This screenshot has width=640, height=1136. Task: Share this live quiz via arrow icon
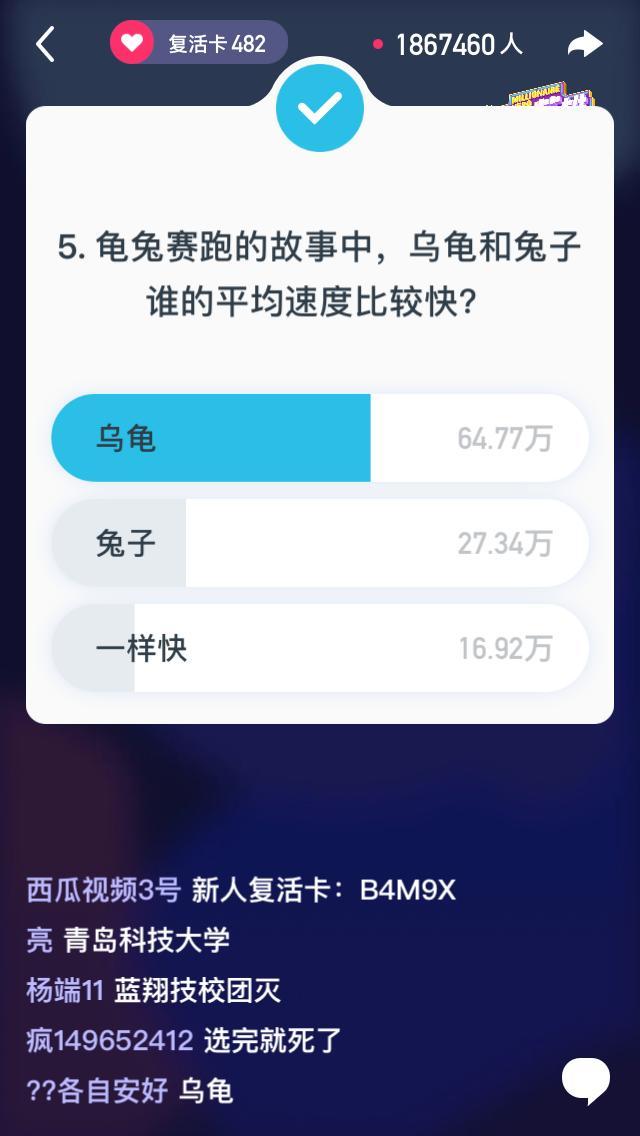point(585,45)
